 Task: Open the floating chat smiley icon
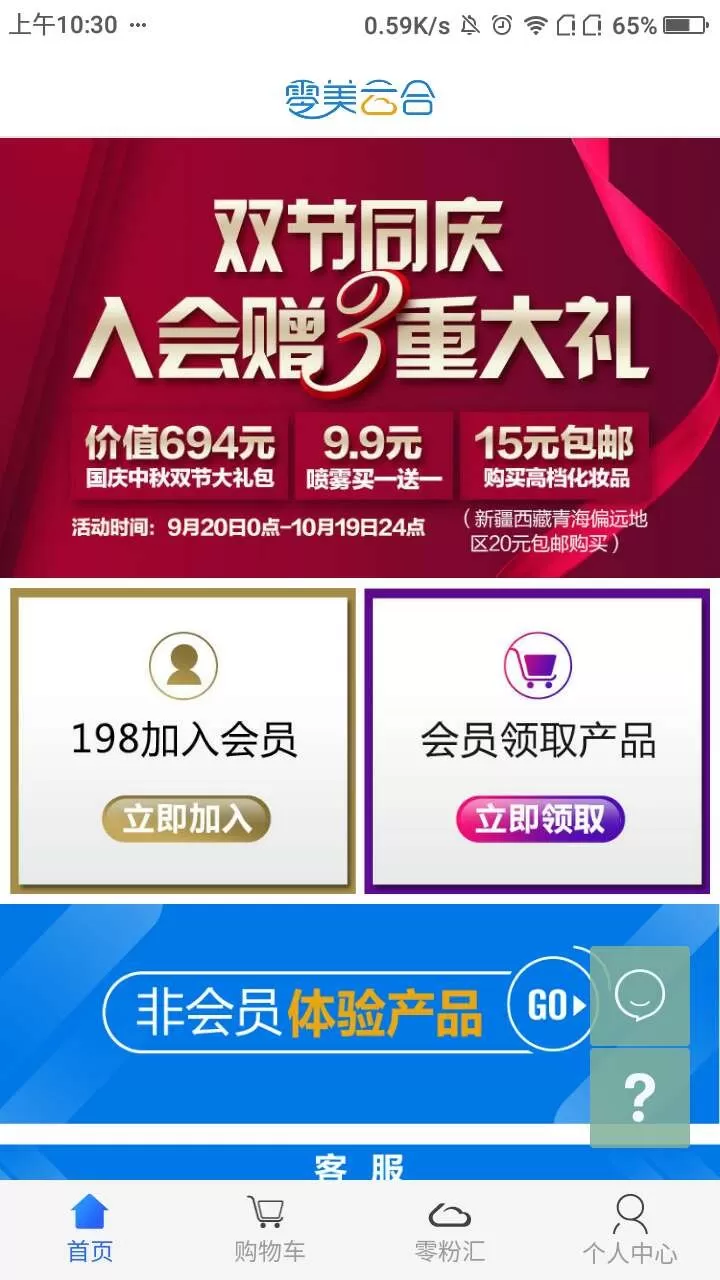coord(640,996)
